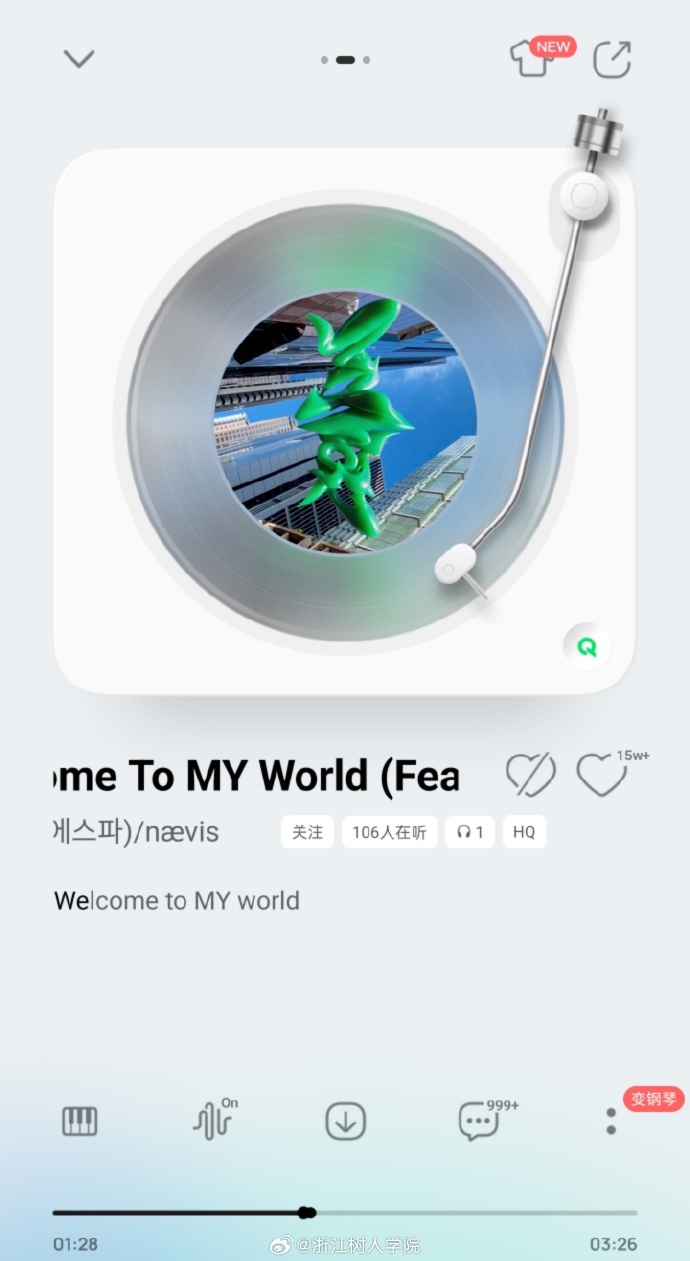Open the 106人在听 listeners chip

pyautogui.click(x=389, y=832)
